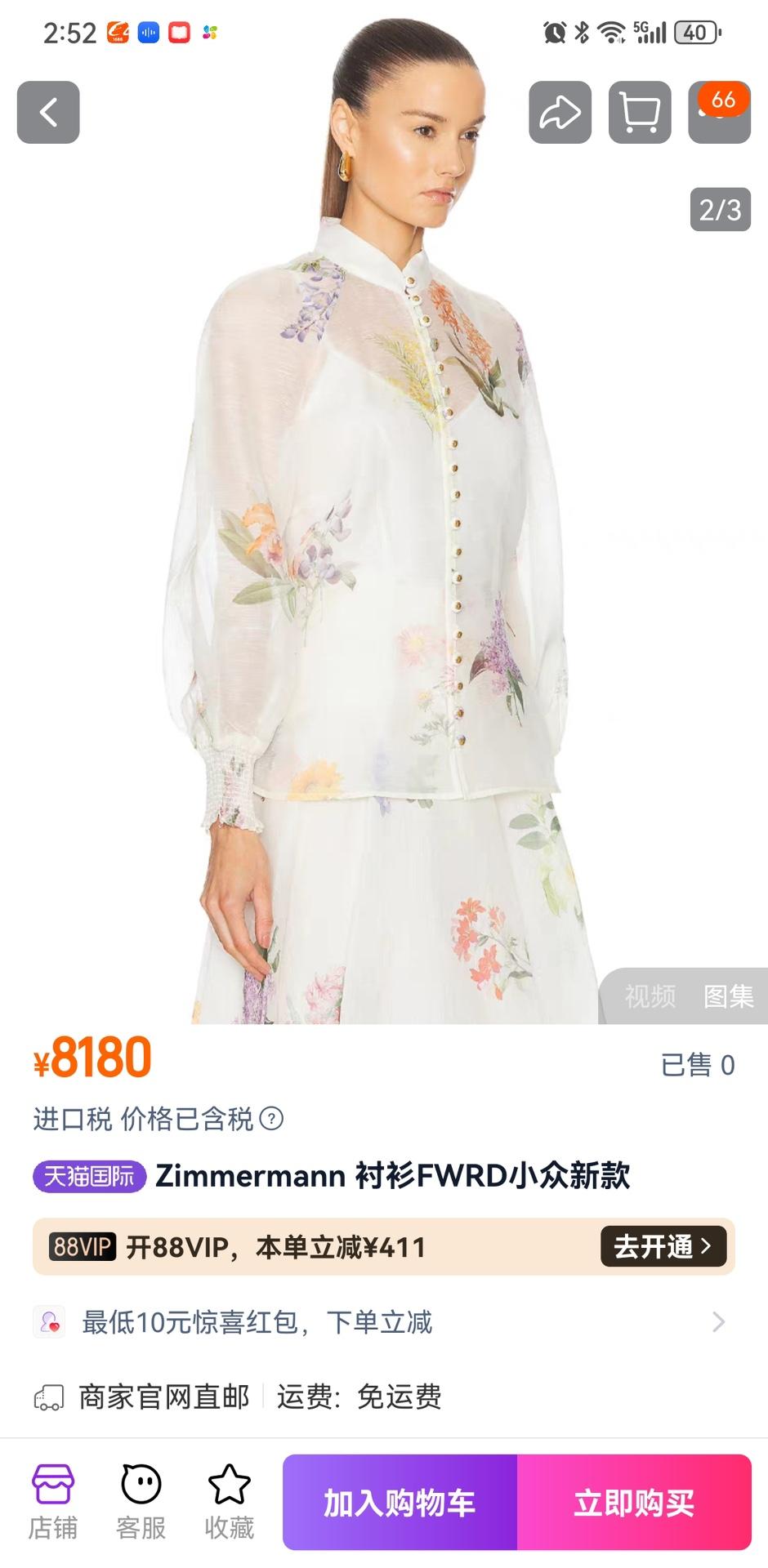Go back to the previous page
Image resolution: width=768 pixels, height=1568 pixels.
coord(48,113)
